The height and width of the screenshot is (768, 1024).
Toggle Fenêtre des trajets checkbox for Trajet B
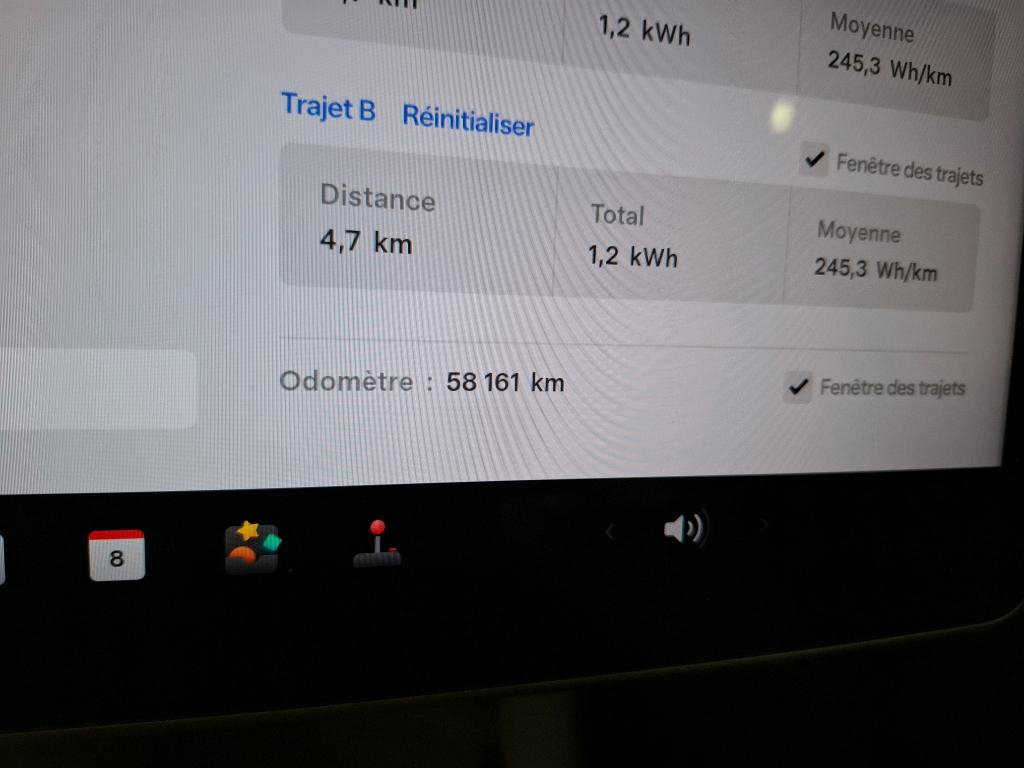[x=814, y=159]
